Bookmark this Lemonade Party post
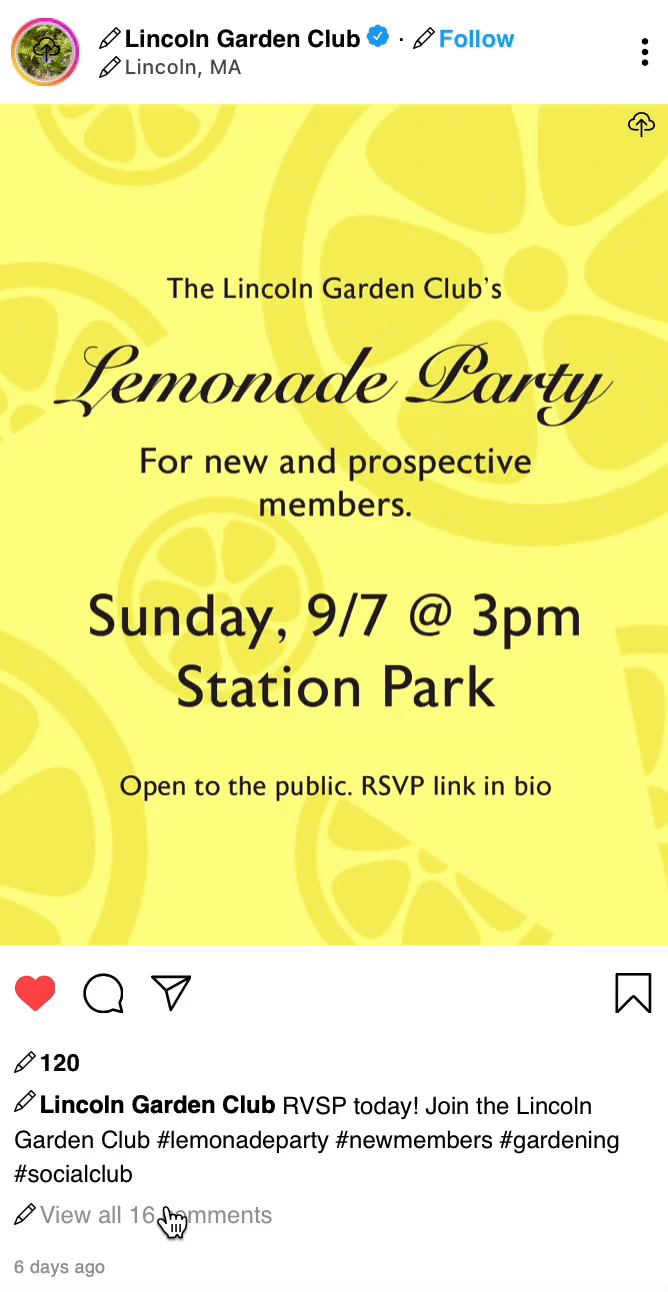668x1292 pixels. (x=633, y=993)
